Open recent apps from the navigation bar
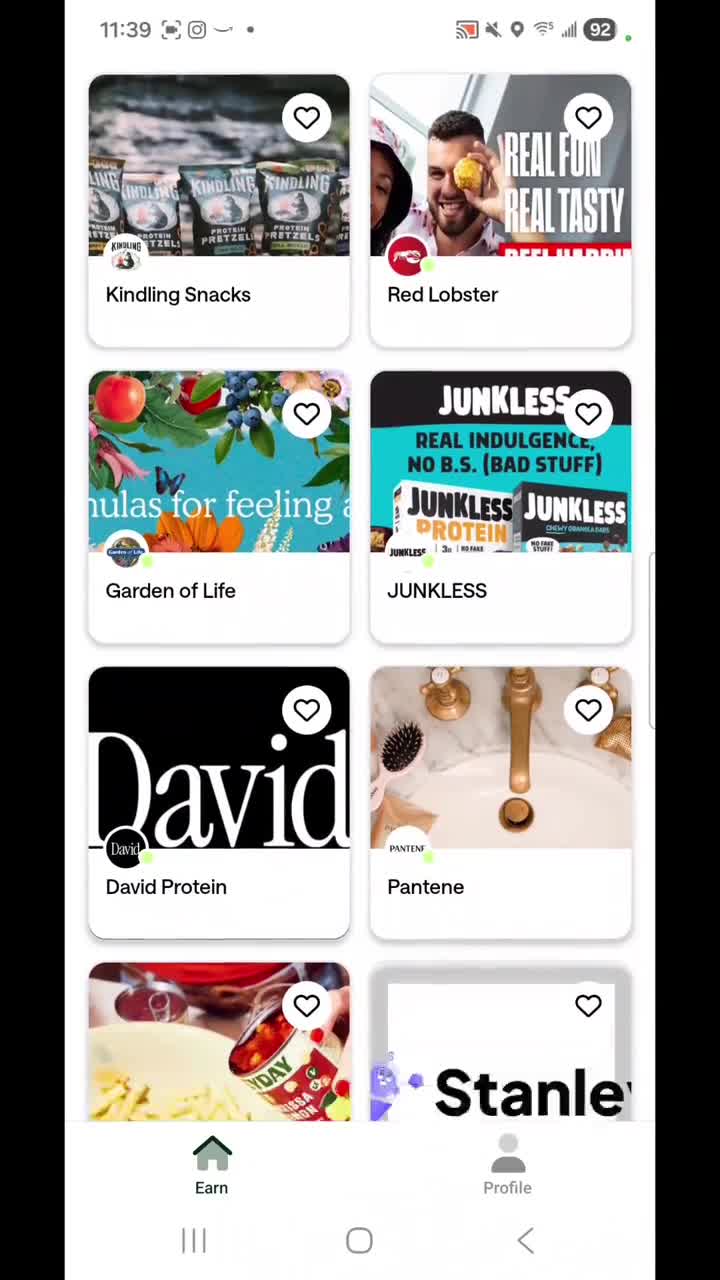Image resolution: width=720 pixels, height=1280 pixels. 194,1241
